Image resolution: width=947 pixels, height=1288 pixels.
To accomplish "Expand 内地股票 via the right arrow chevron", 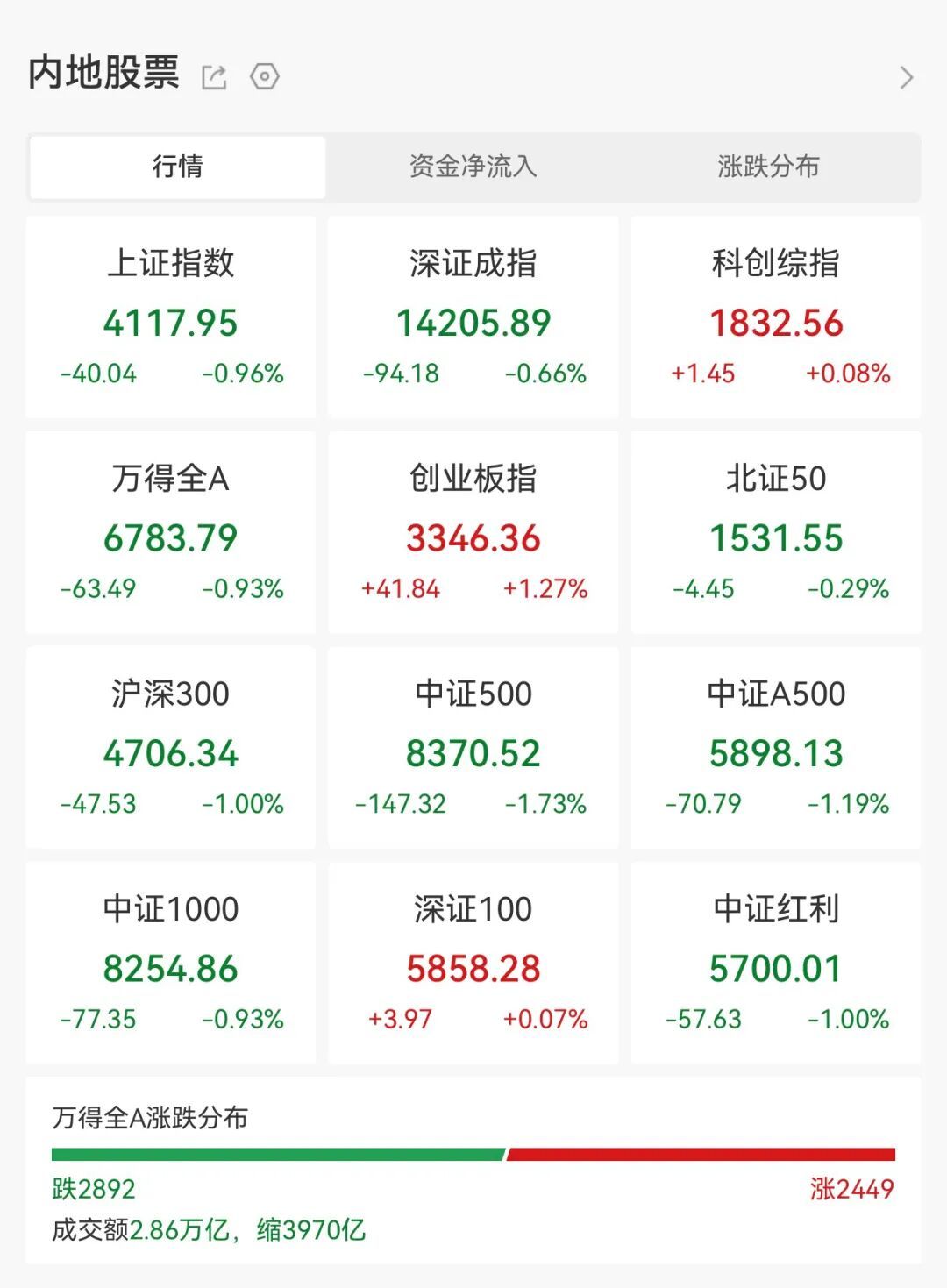I will pyautogui.click(x=908, y=77).
